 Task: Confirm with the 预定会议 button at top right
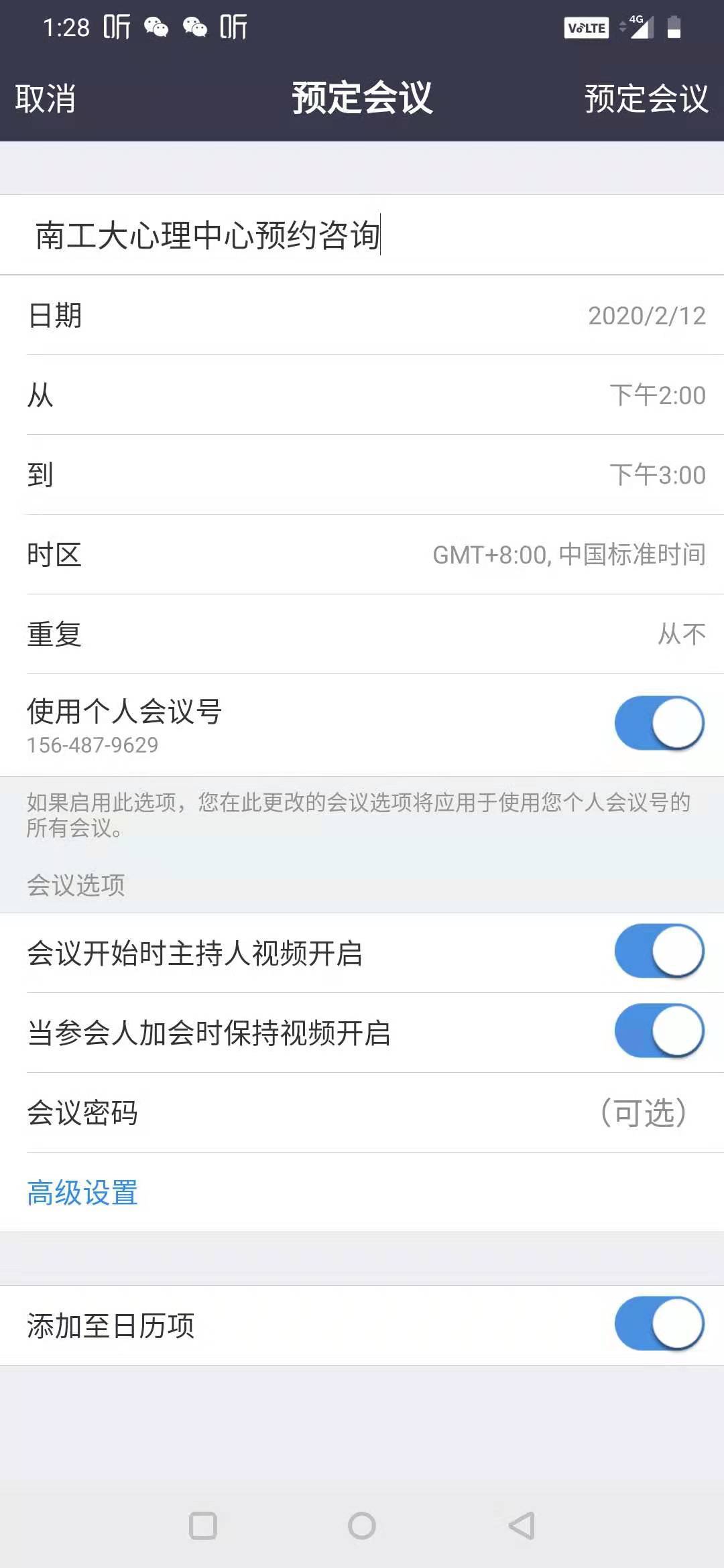pos(646,99)
